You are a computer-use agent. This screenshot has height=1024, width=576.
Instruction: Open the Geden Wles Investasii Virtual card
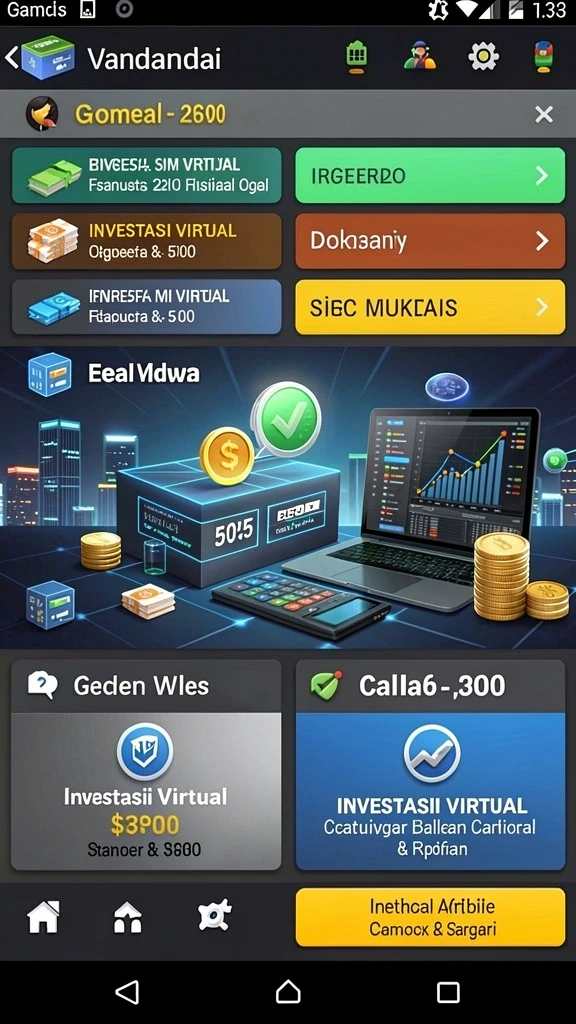click(146, 765)
